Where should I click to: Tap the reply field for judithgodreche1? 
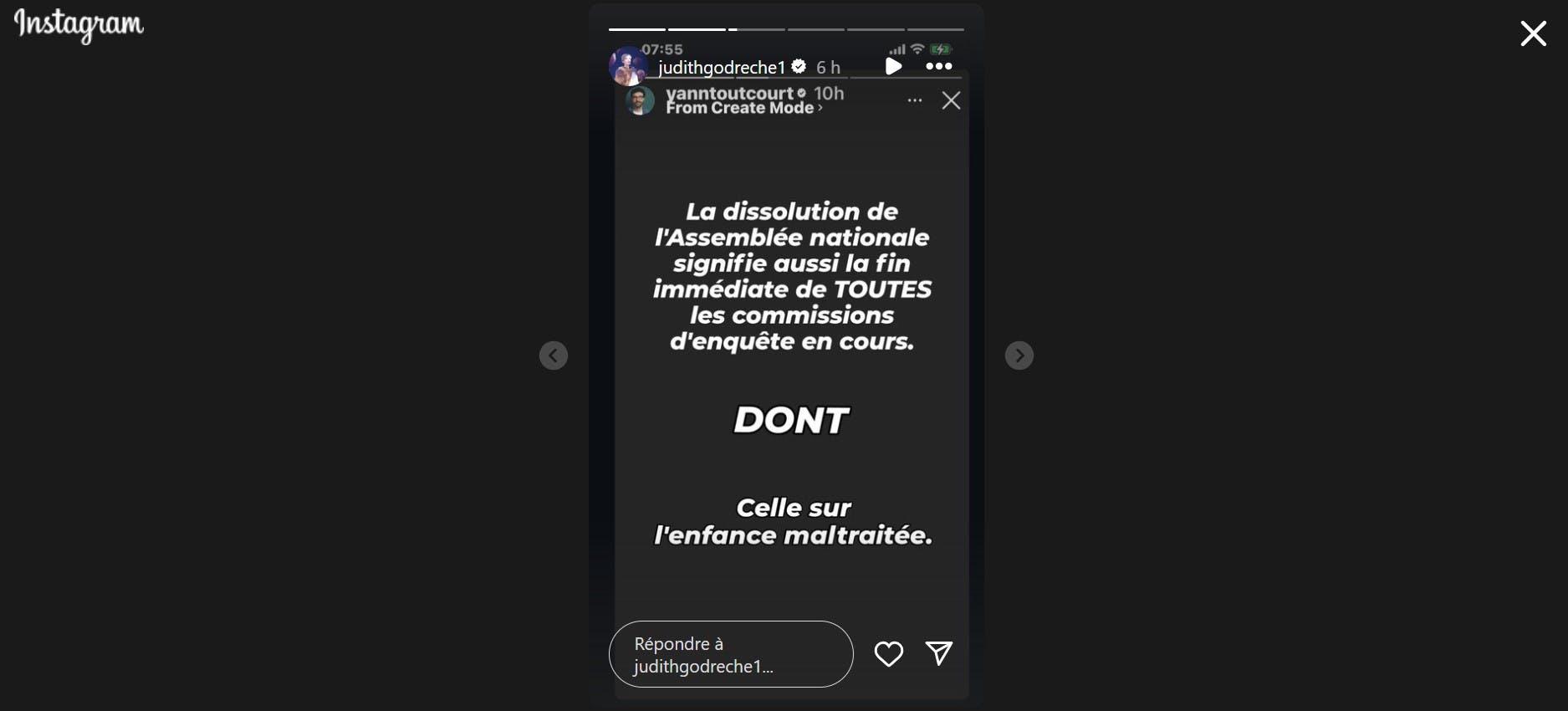(x=730, y=654)
